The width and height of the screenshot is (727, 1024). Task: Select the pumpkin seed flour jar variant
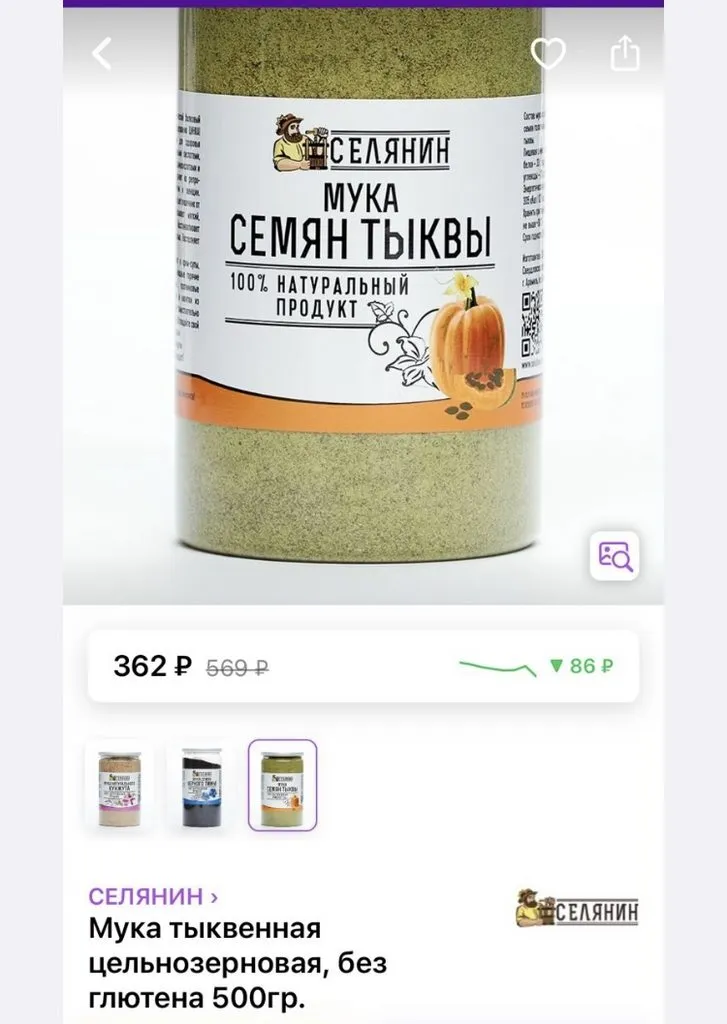click(283, 786)
